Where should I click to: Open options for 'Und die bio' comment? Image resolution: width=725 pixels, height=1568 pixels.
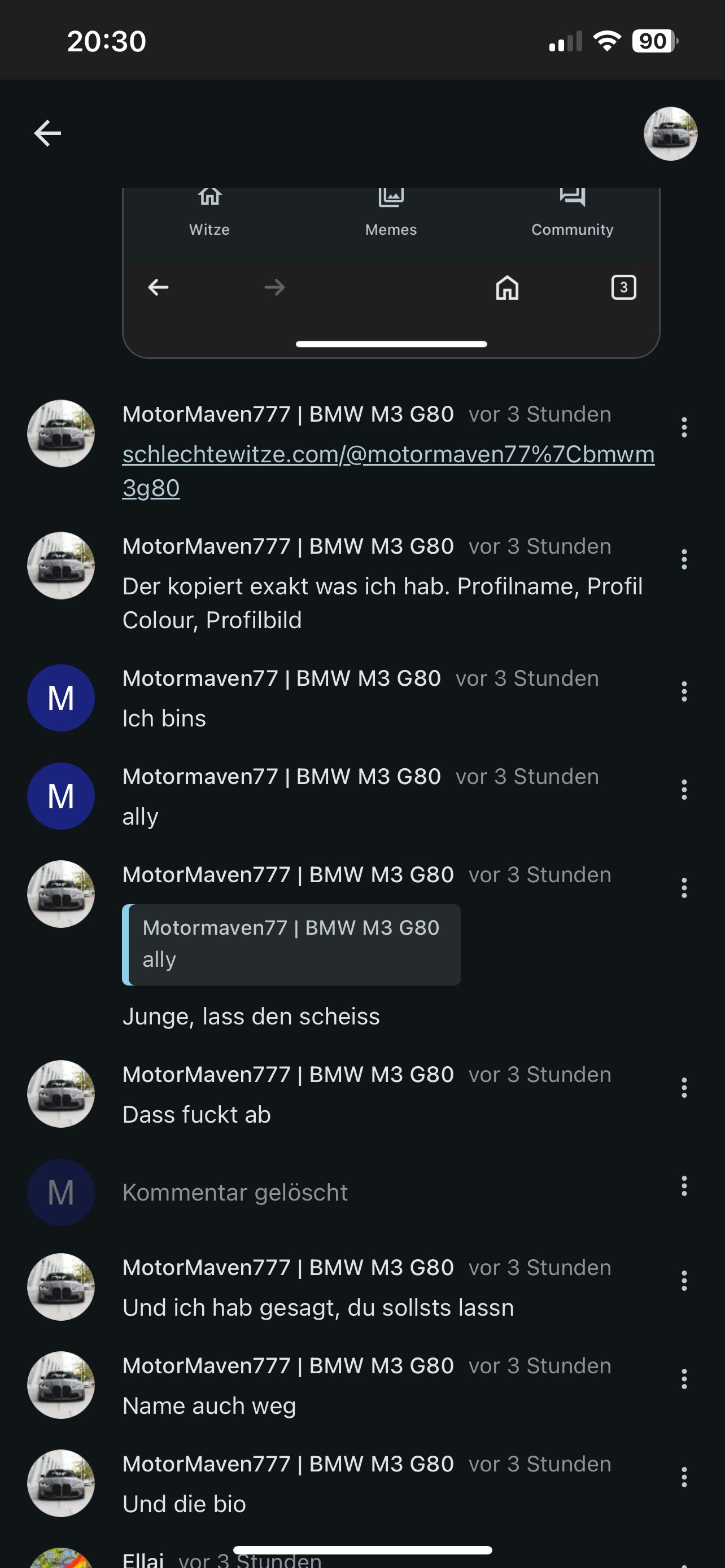pos(684,1477)
